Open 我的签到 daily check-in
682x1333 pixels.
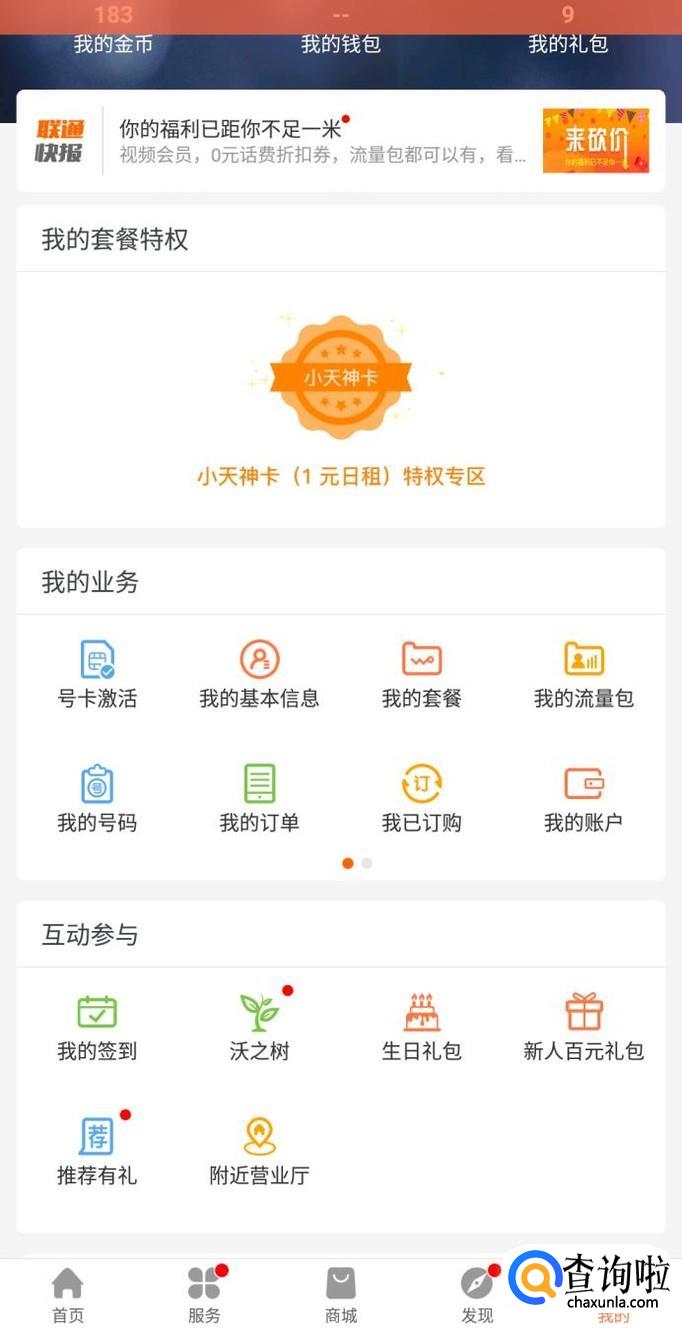click(97, 1028)
